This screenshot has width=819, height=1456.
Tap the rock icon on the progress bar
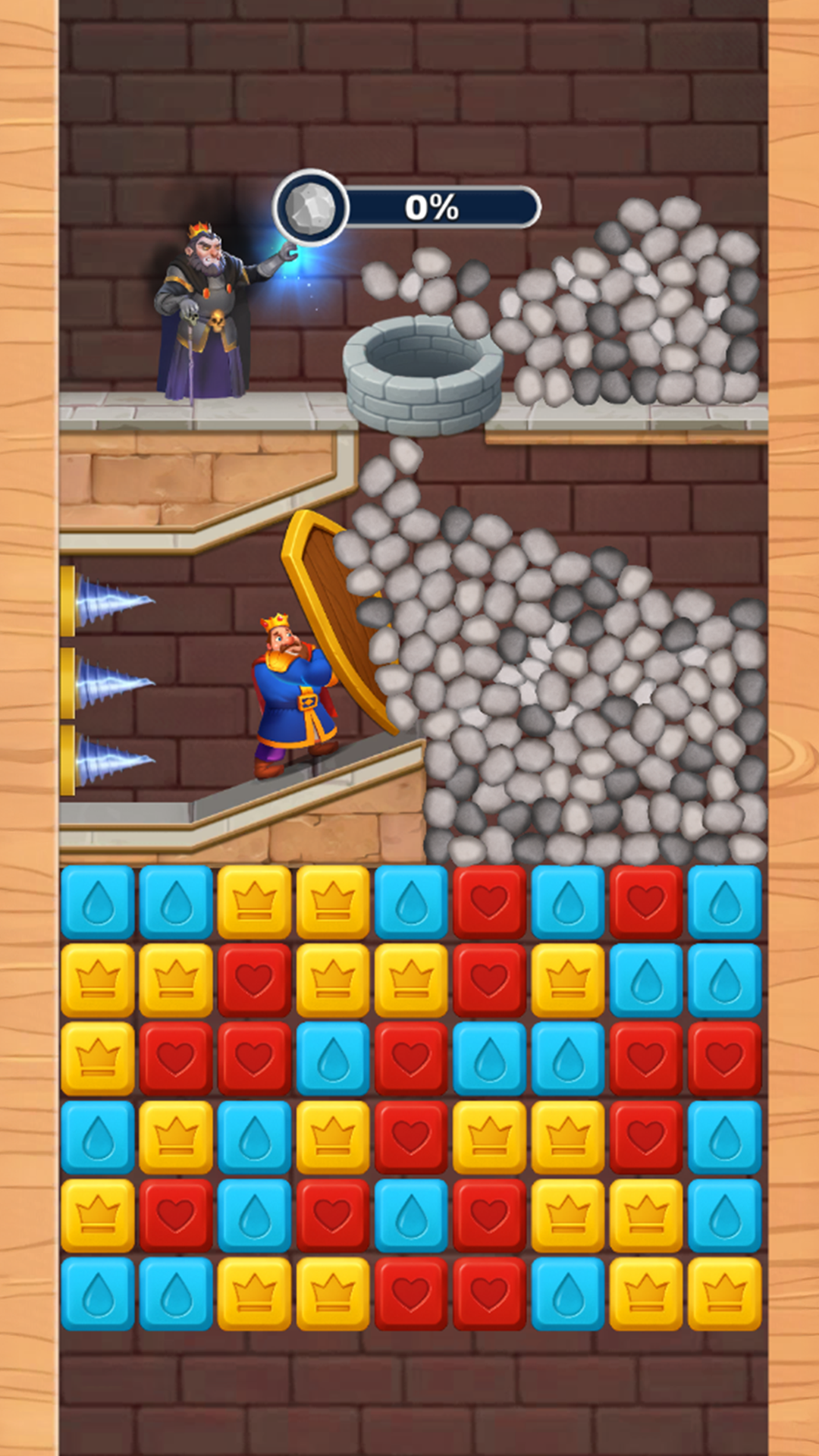311,206
